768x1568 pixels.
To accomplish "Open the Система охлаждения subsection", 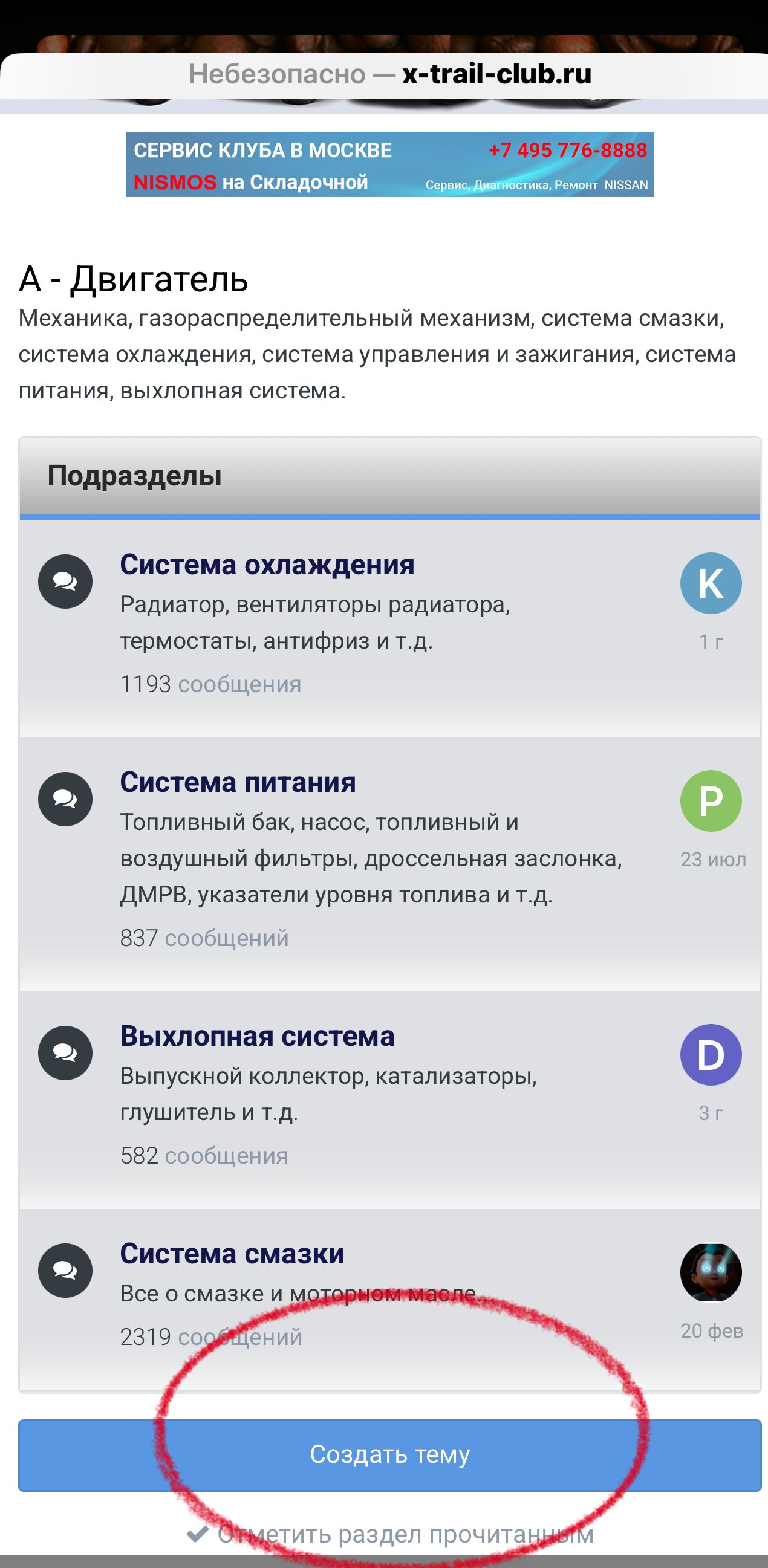I will (x=267, y=564).
